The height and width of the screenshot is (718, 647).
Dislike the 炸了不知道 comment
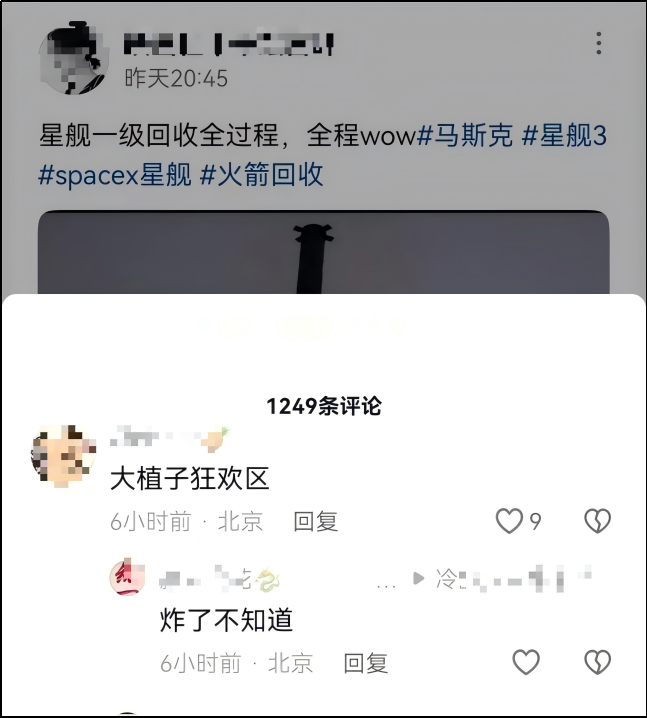point(597,662)
